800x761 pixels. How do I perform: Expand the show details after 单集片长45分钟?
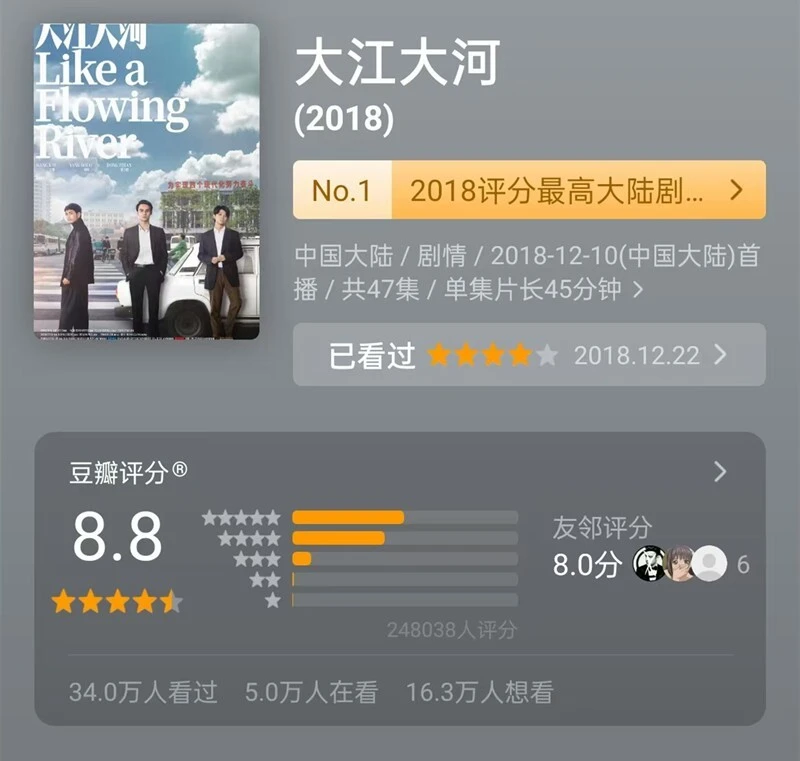coord(639,291)
